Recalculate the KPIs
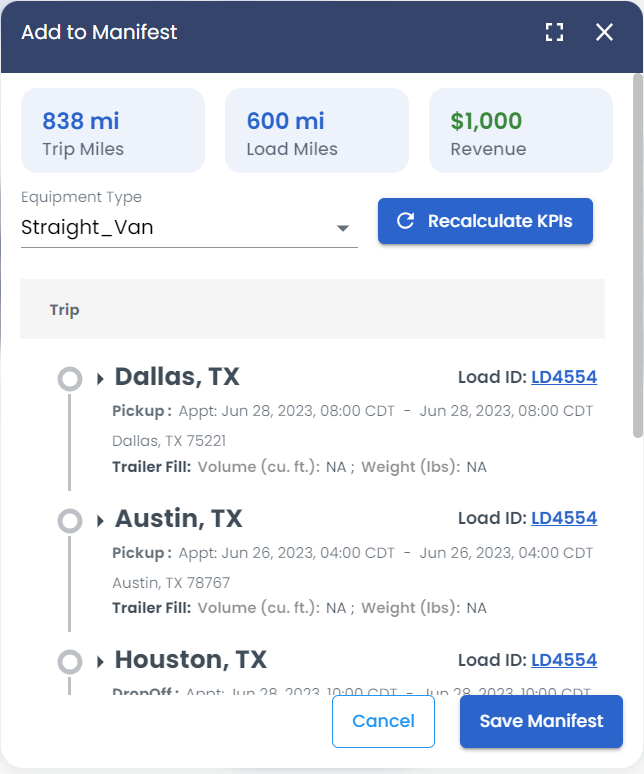The height and width of the screenshot is (774, 644). click(485, 221)
